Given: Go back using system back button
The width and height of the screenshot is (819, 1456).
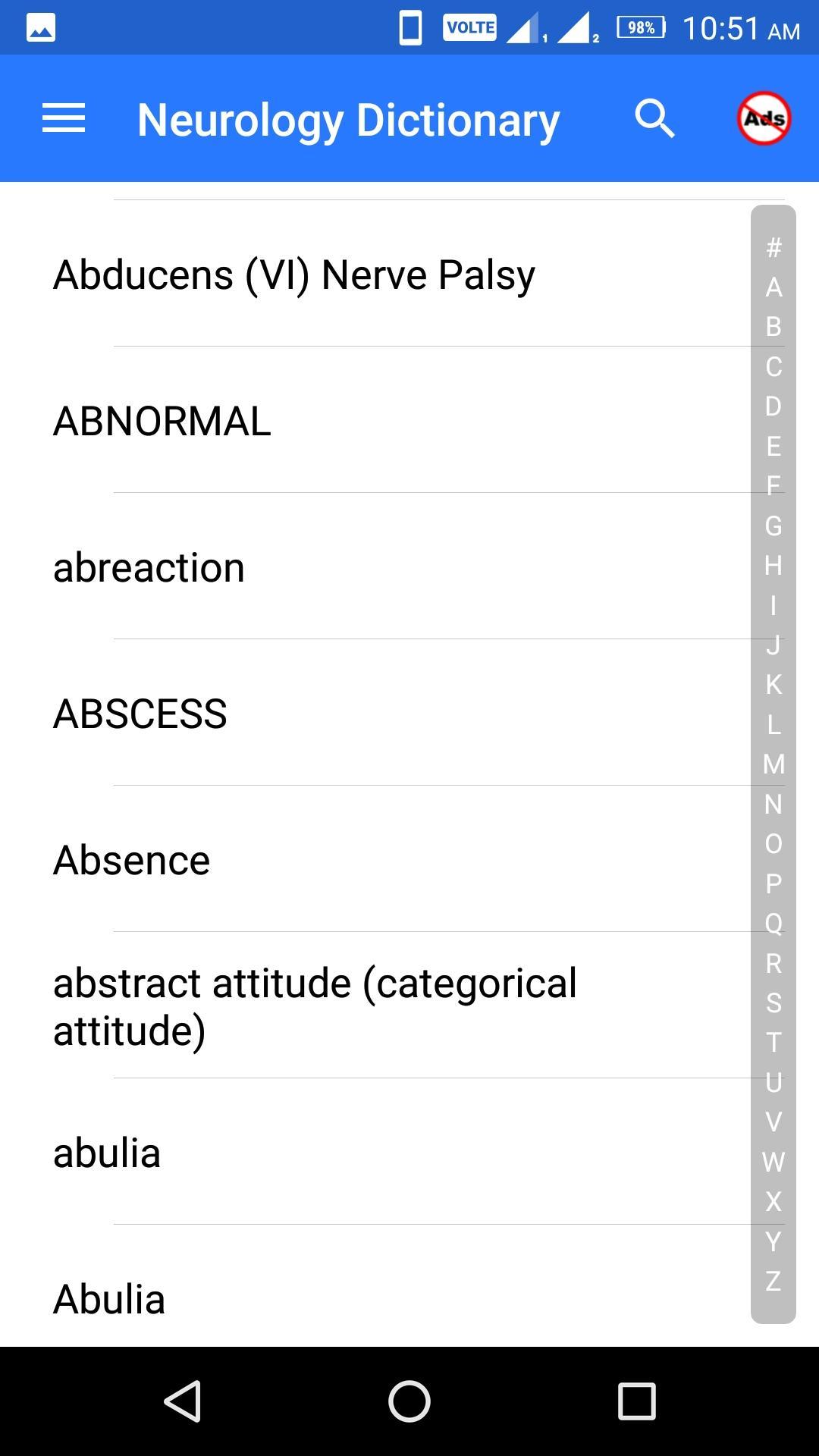Looking at the screenshot, I should [183, 1401].
